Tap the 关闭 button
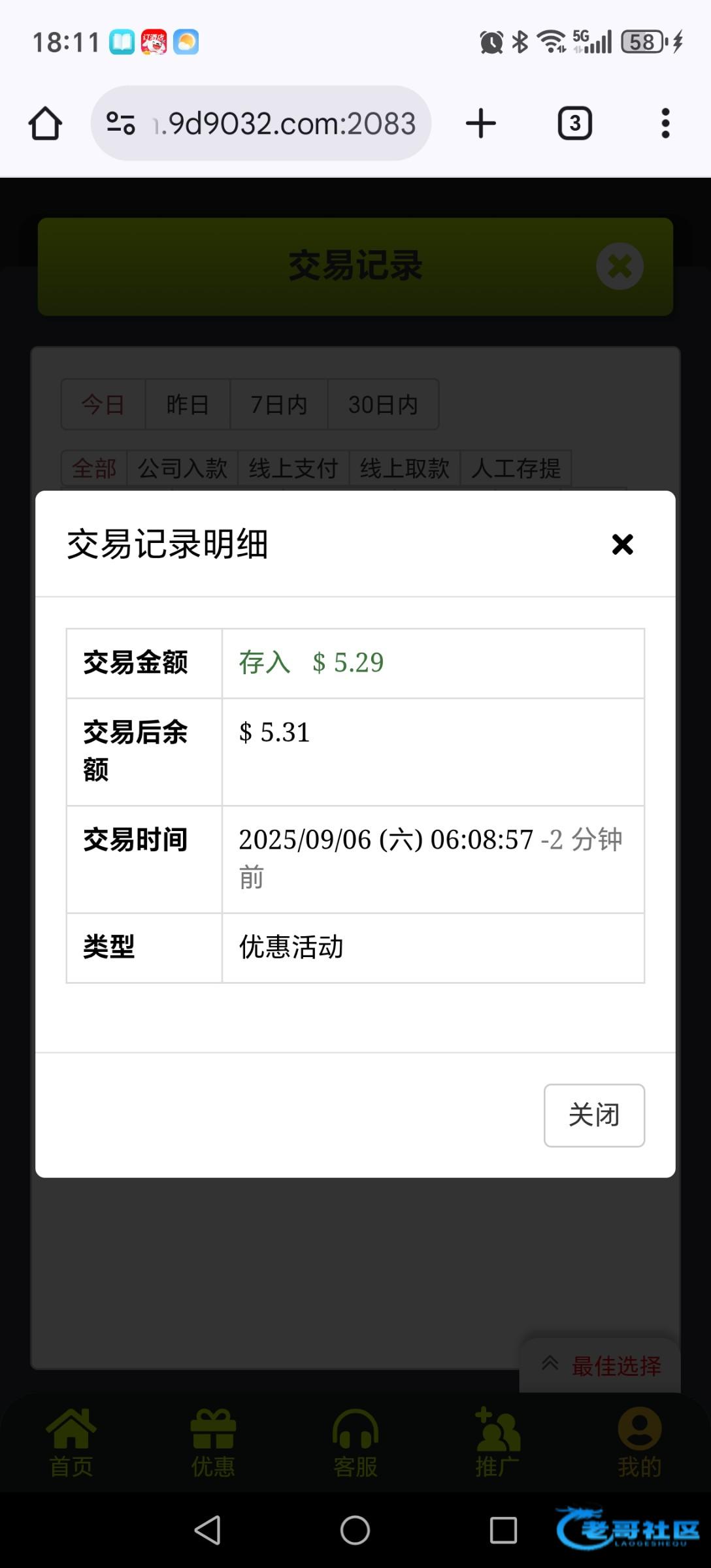The width and height of the screenshot is (711, 1568). 593,1115
